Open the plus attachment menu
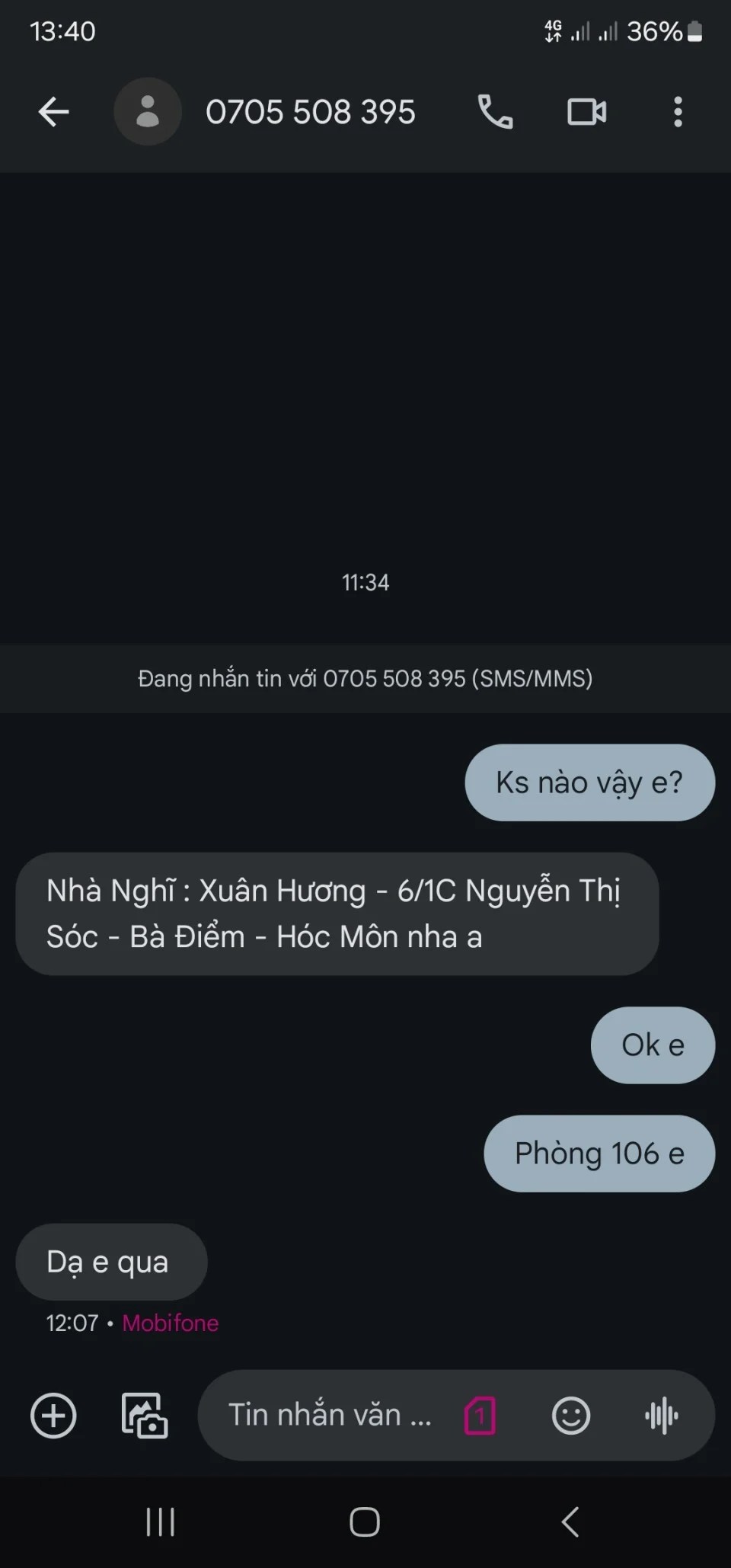The width and height of the screenshot is (731, 1568). tap(53, 1416)
